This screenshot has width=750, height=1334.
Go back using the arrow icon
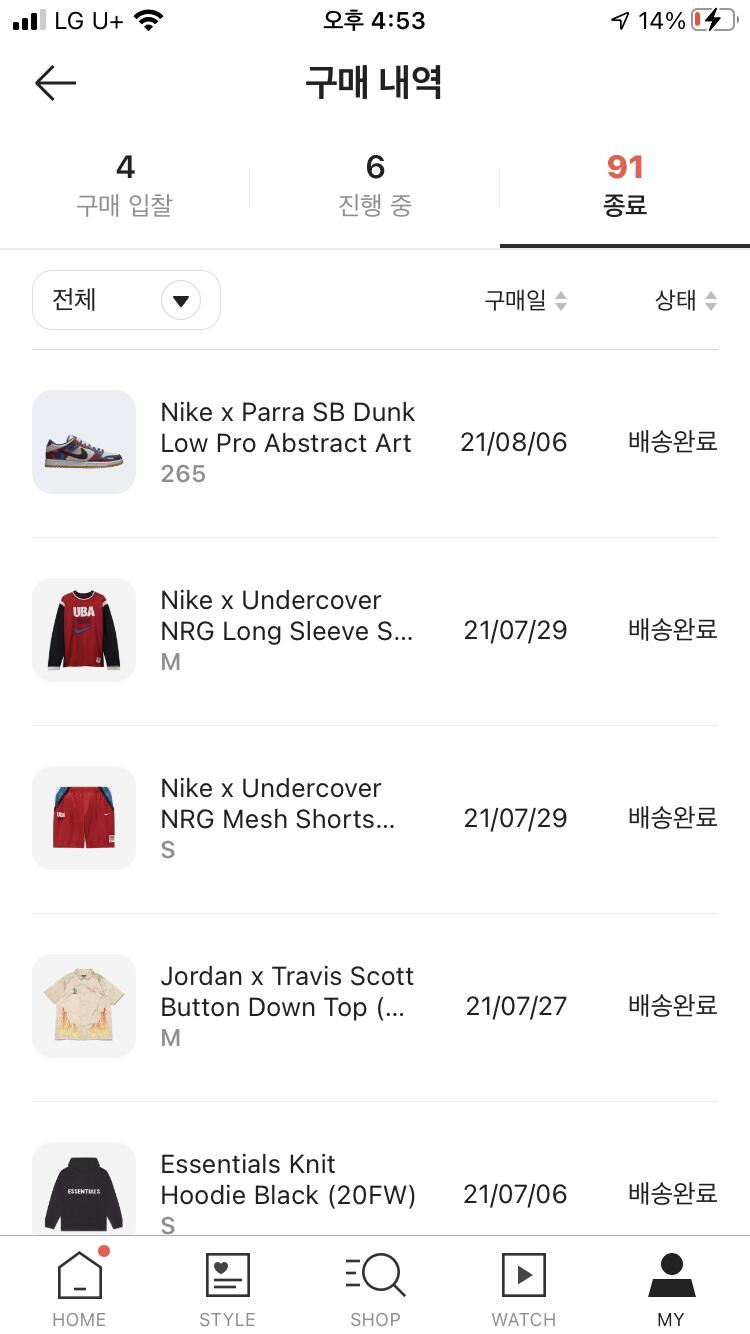55,83
